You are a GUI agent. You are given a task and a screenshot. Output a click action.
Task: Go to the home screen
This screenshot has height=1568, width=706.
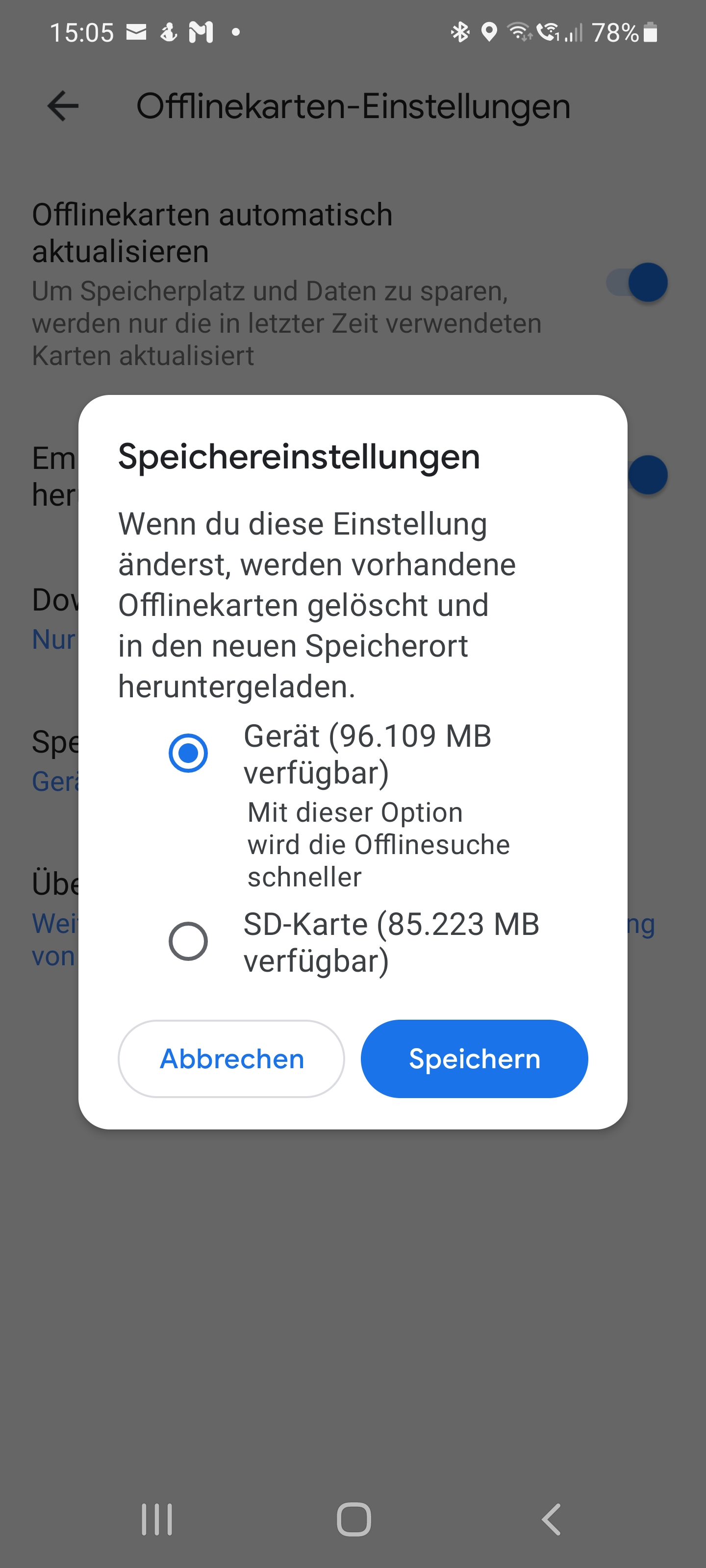[353, 1519]
